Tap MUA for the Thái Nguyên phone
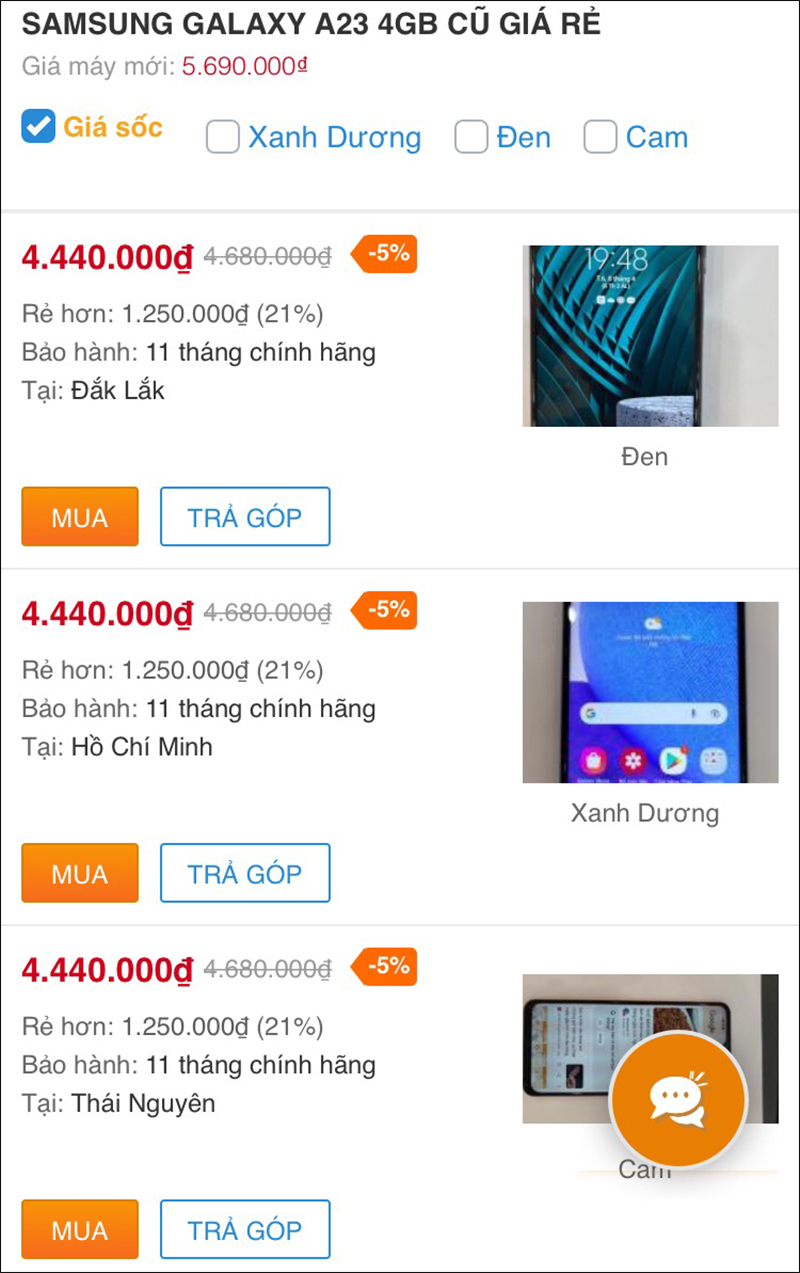 (x=80, y=1229)
